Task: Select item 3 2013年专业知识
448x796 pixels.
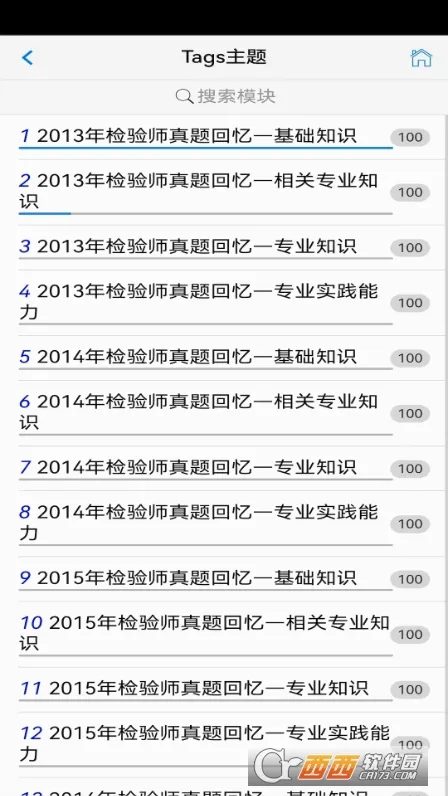Action: click(x=224, y=247)
